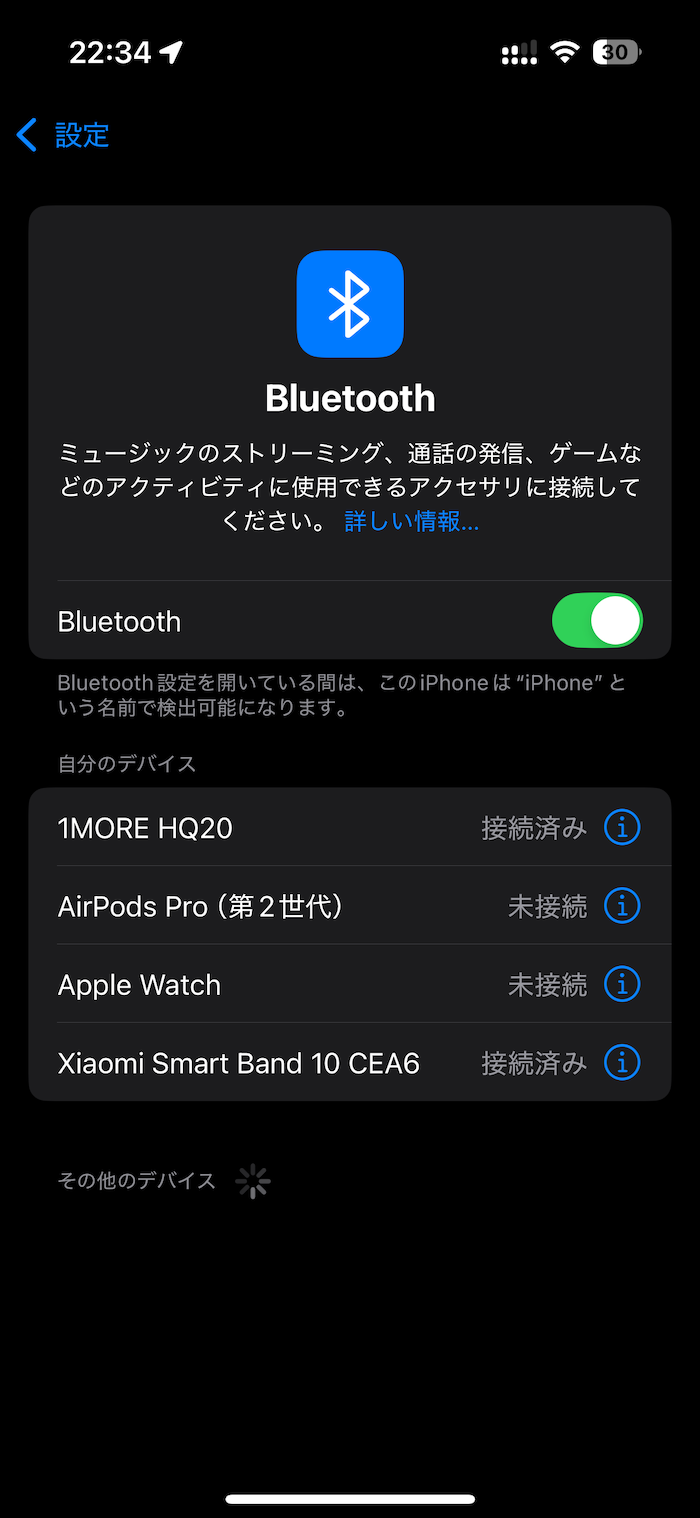700x1518 pixels.
Task: Show info for AirPods Pro (第2世代)
Action: 622,905
